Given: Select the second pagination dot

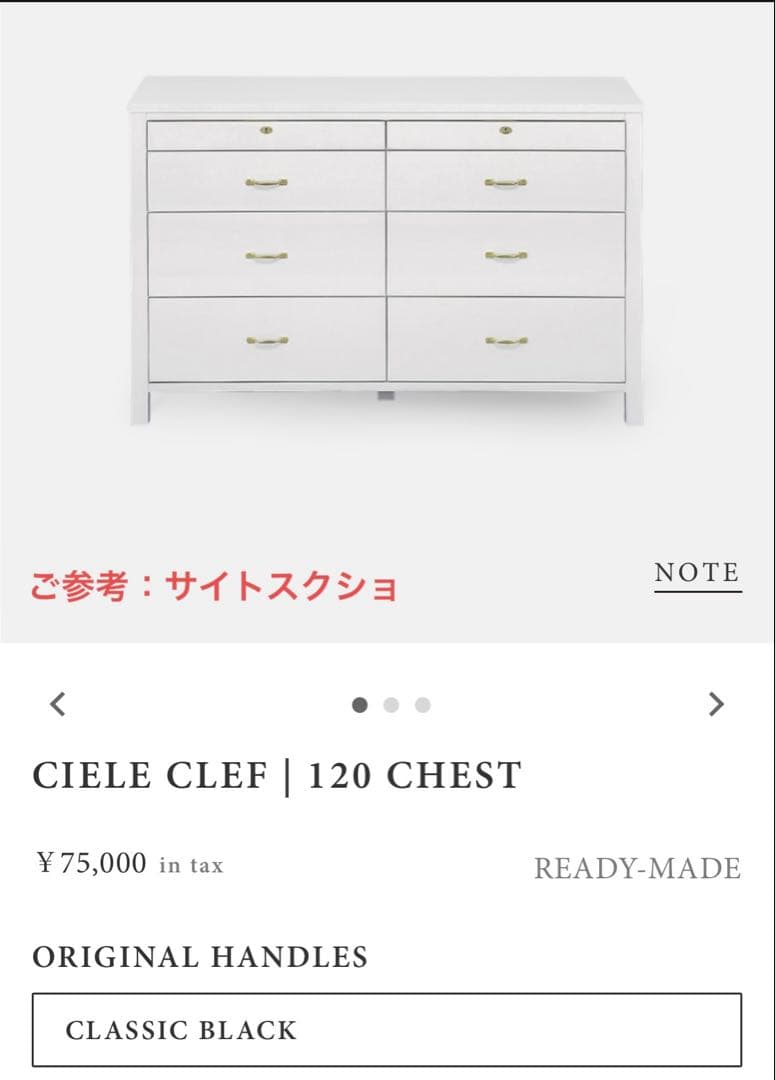Looking at the screenshot, I should point(390,705).
